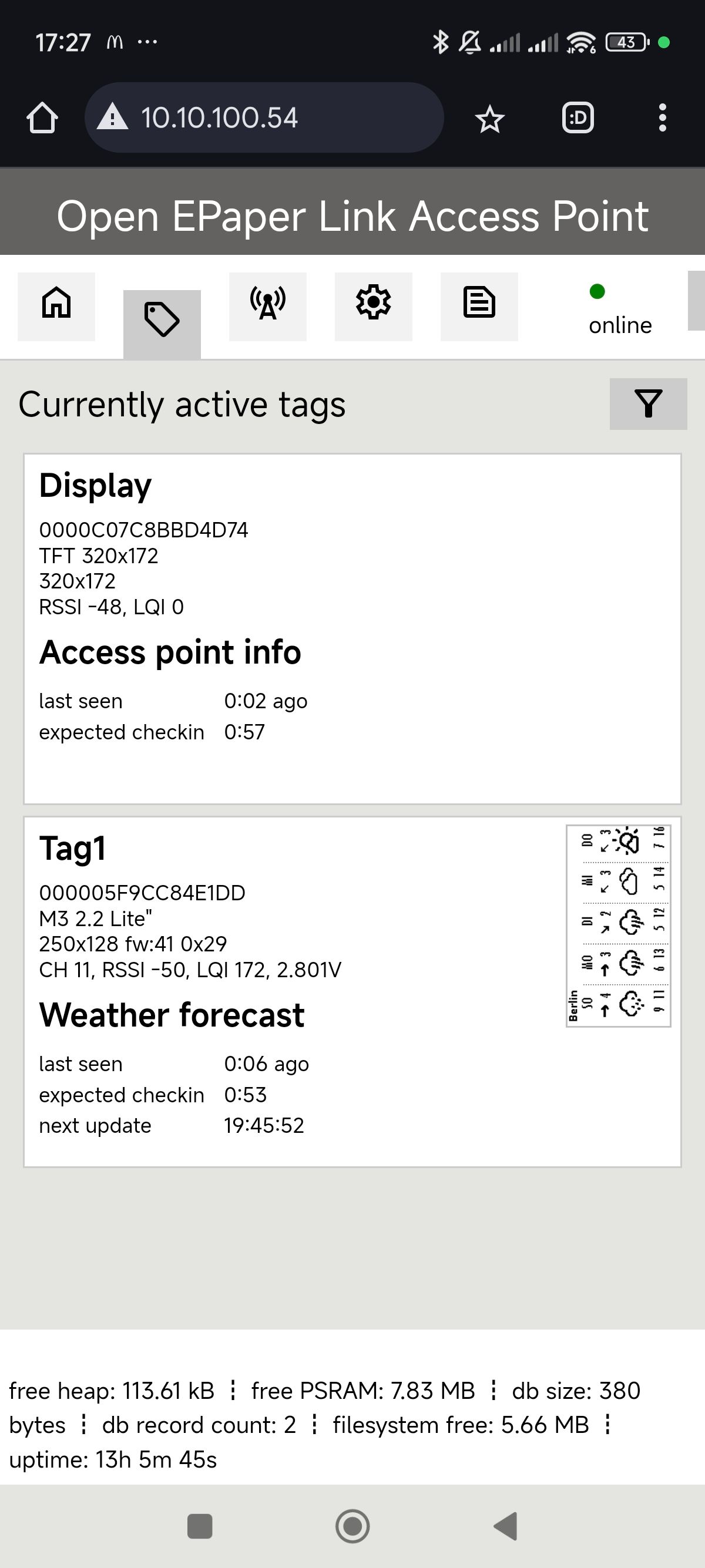Open the log document tab
The image size is (705, 1568).
(x=479, y=306)
